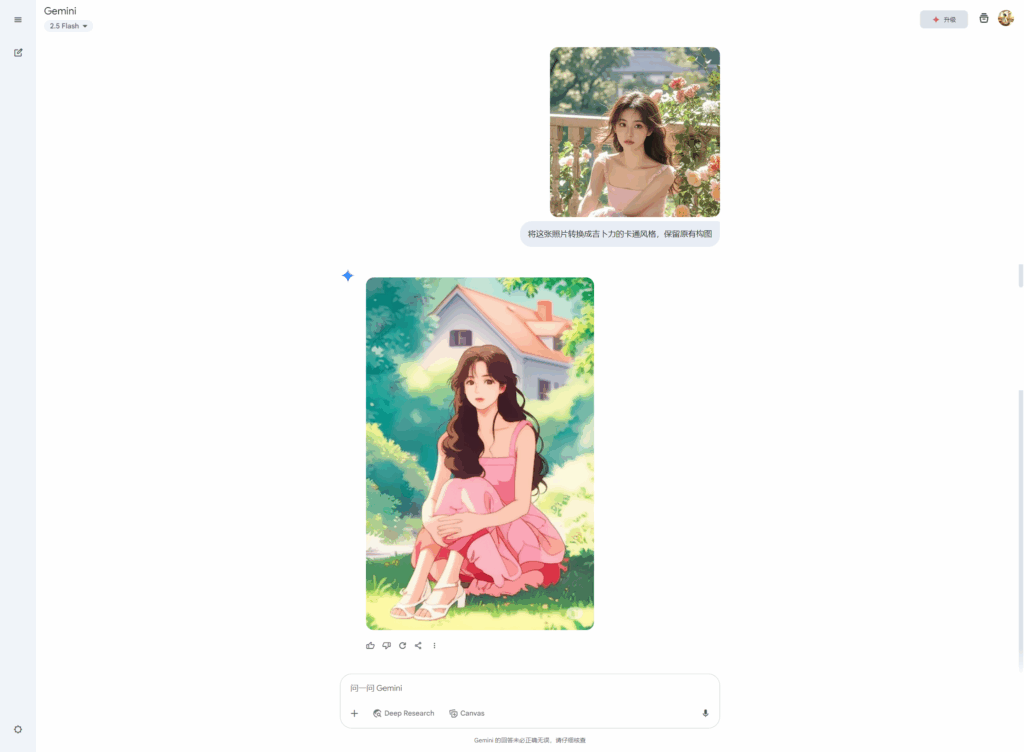Open more options under the response
This screenshot has width=1024, height=752.
(x=434, y=645)
